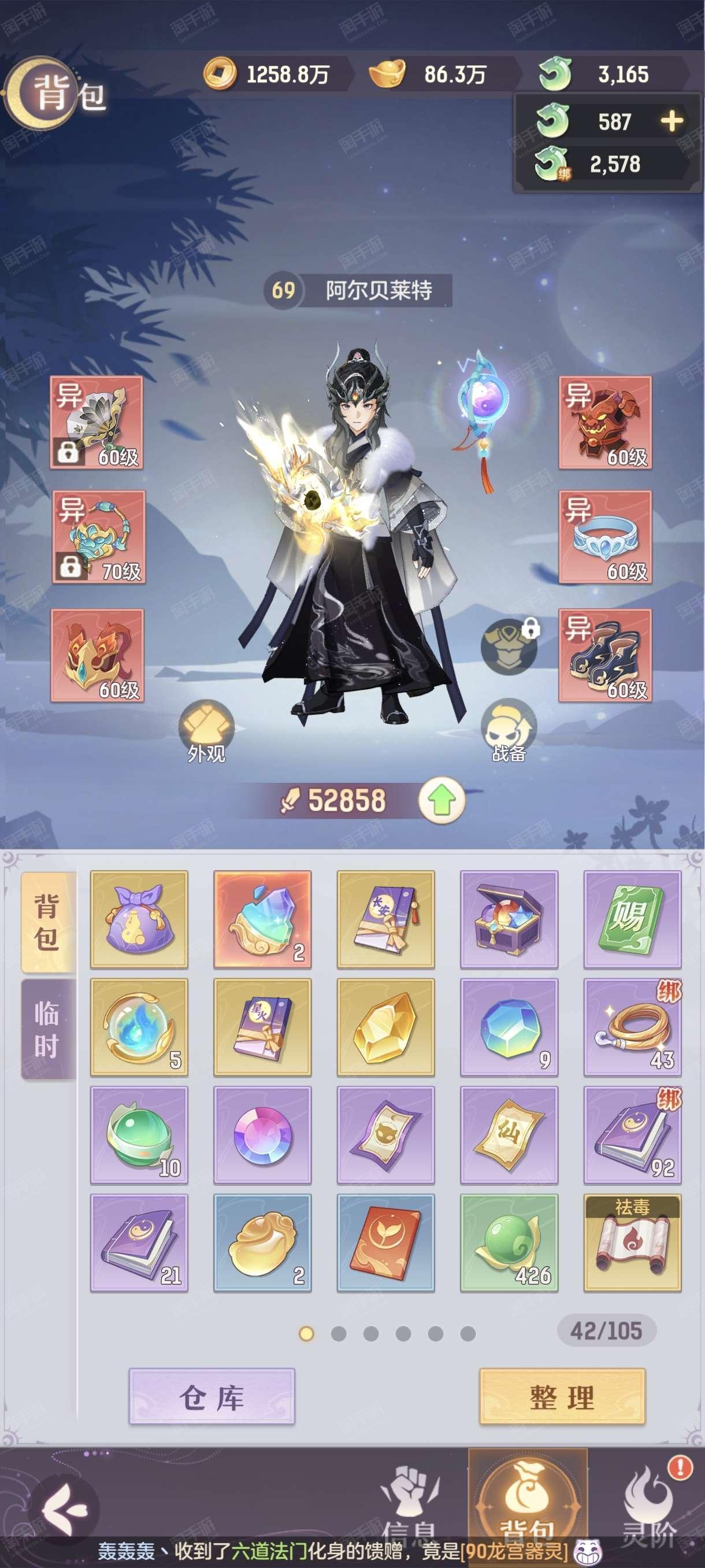Image resolution: width=705 pixels, height=1568 pixels.
Task: Select the 60级 fan weapon slot
Action: pos(97,423)
